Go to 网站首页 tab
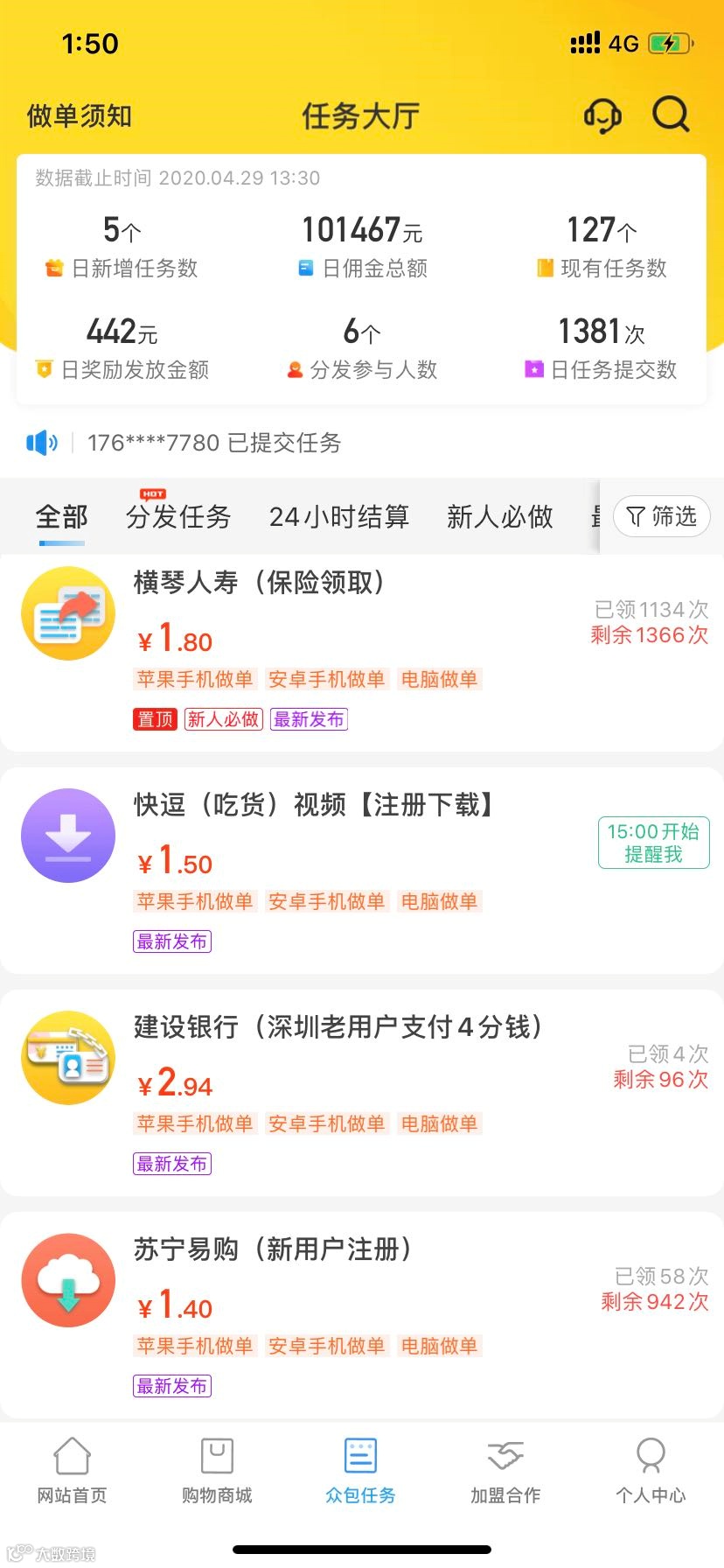This screenshot has height=1568, width=724. click(x=72, y=1470)
